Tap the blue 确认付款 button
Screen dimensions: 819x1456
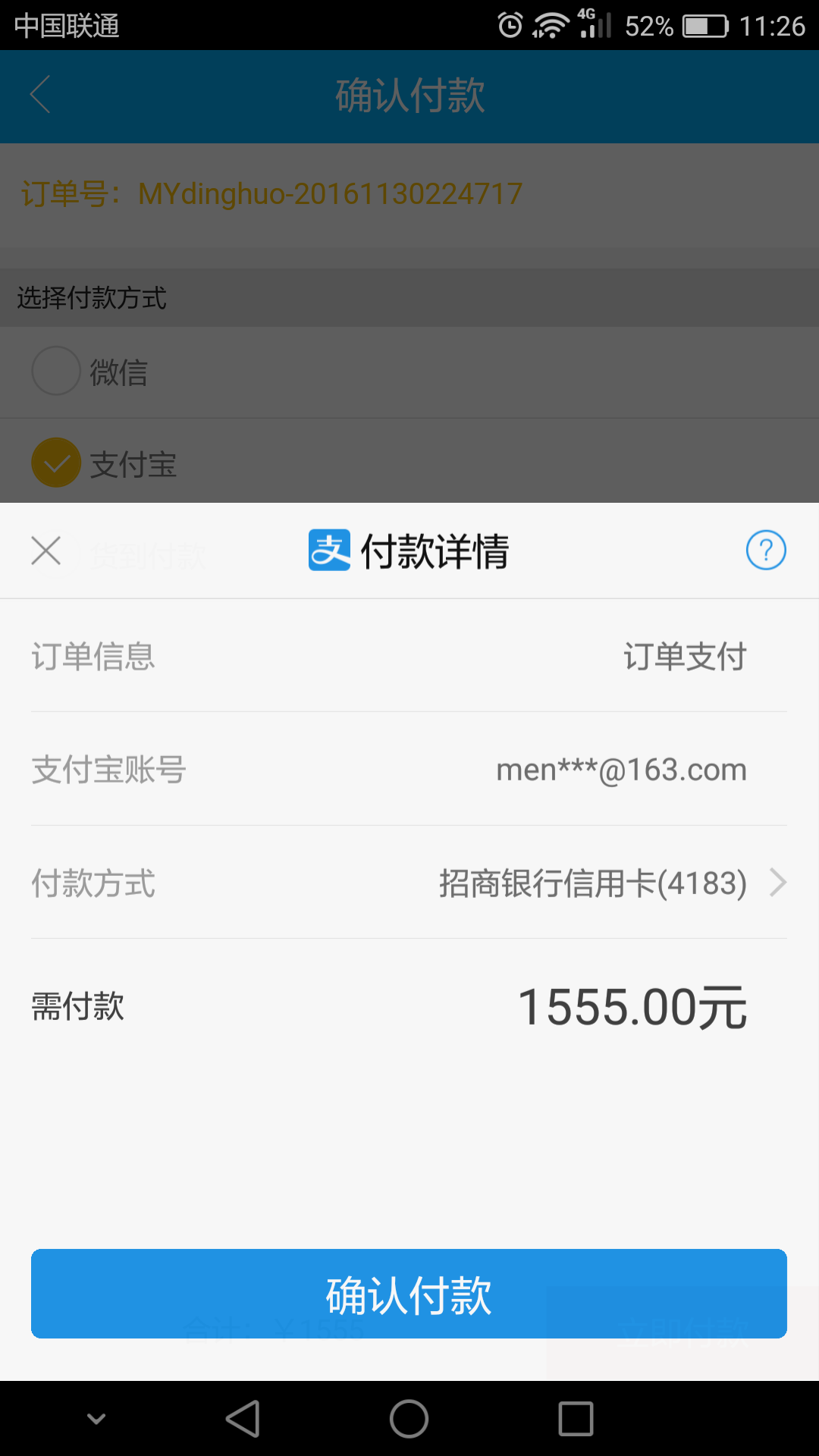[409, 1294]
